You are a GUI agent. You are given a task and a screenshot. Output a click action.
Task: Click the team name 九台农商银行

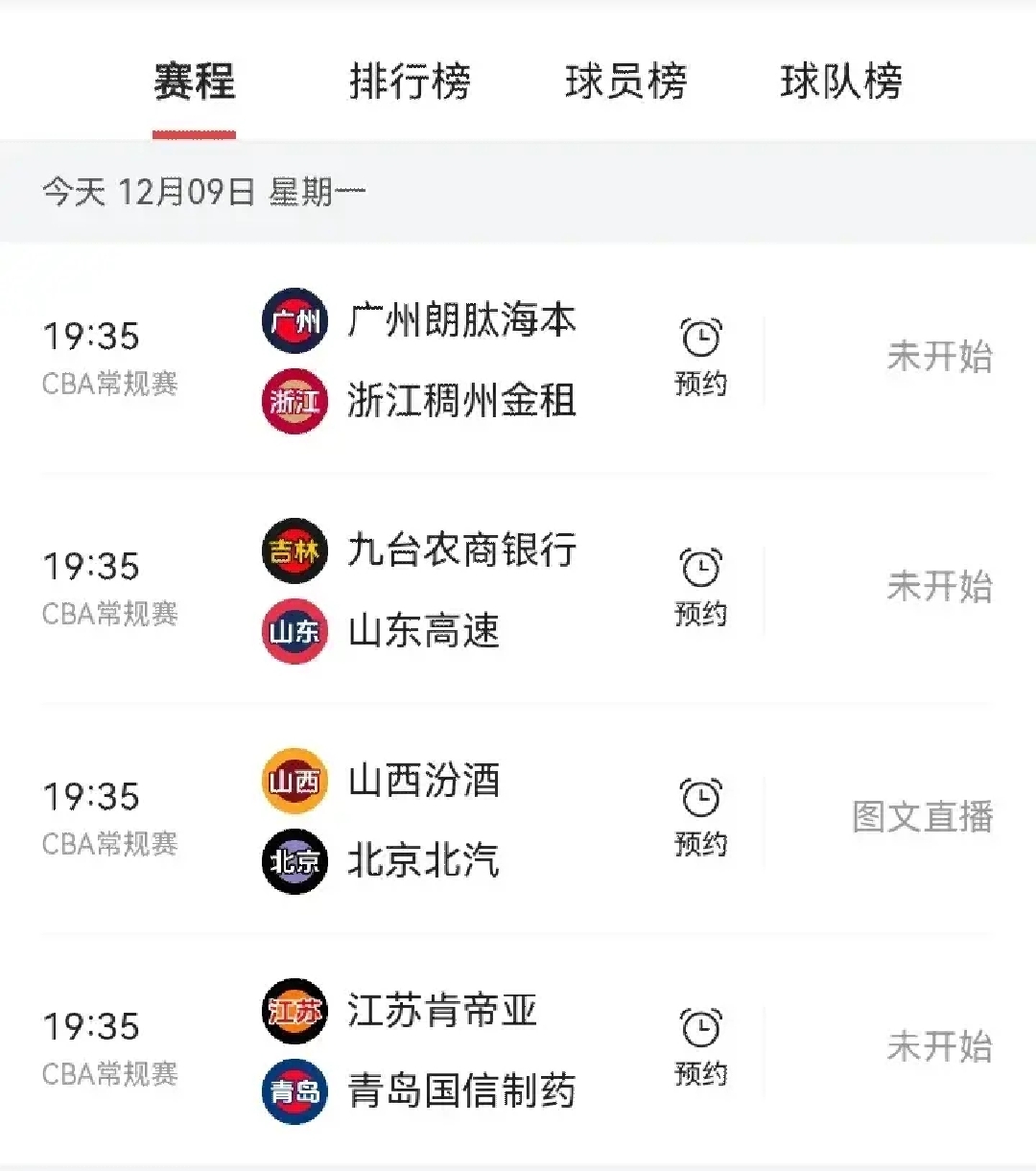(461, 550)
